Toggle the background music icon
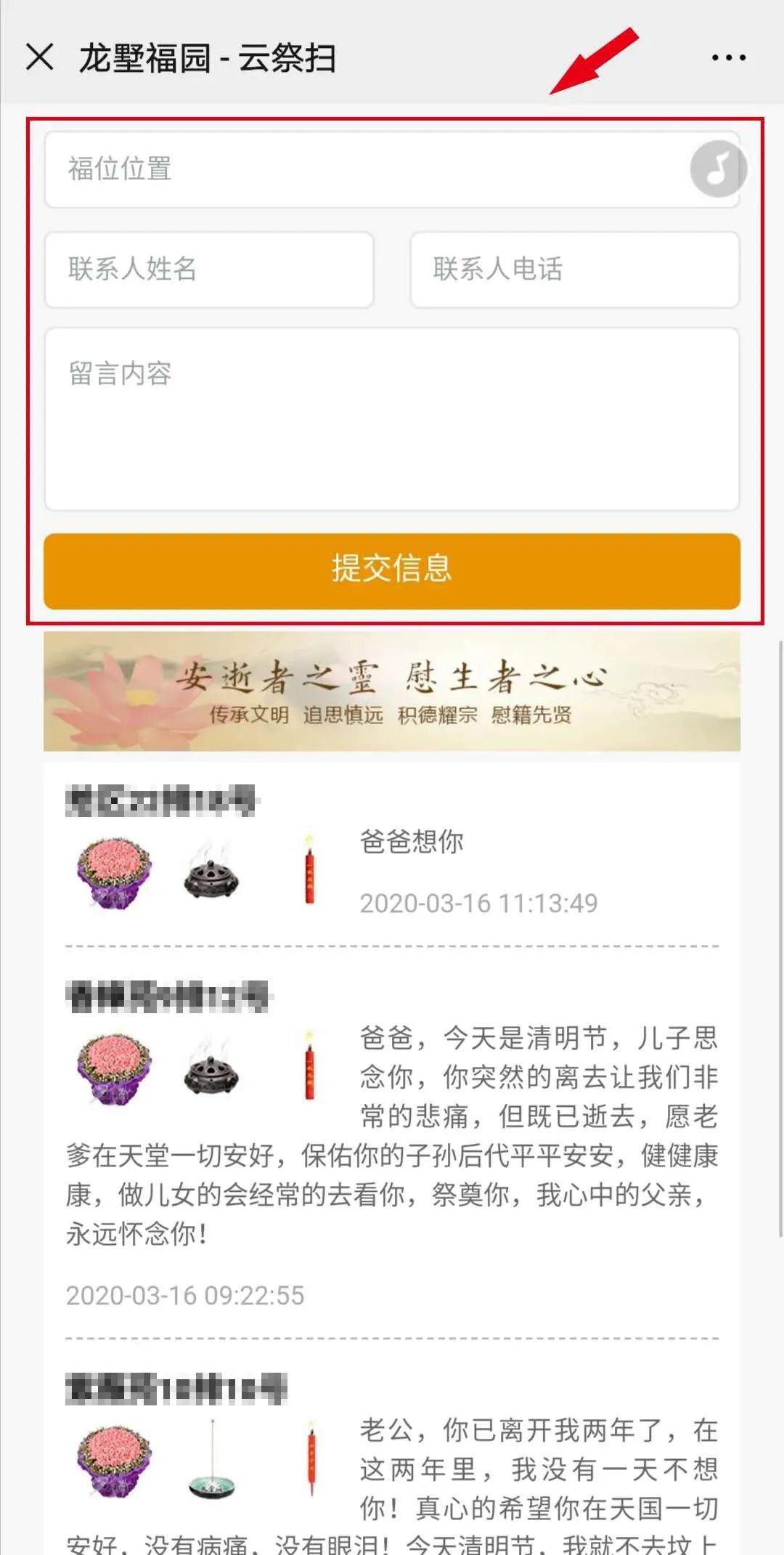784x1555 pixels. coord(718,169)
